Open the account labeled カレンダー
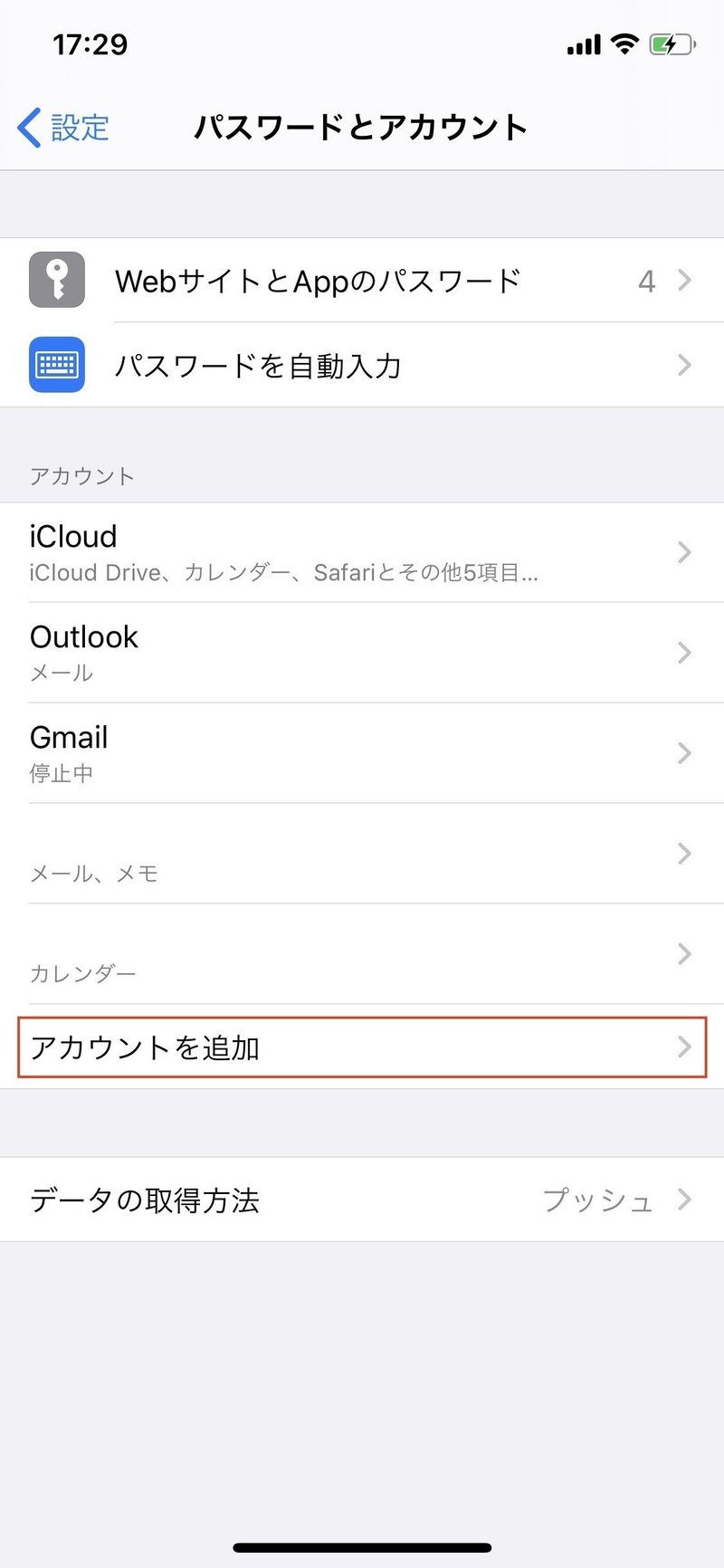 pyautogui.click(x=362, y=954)
